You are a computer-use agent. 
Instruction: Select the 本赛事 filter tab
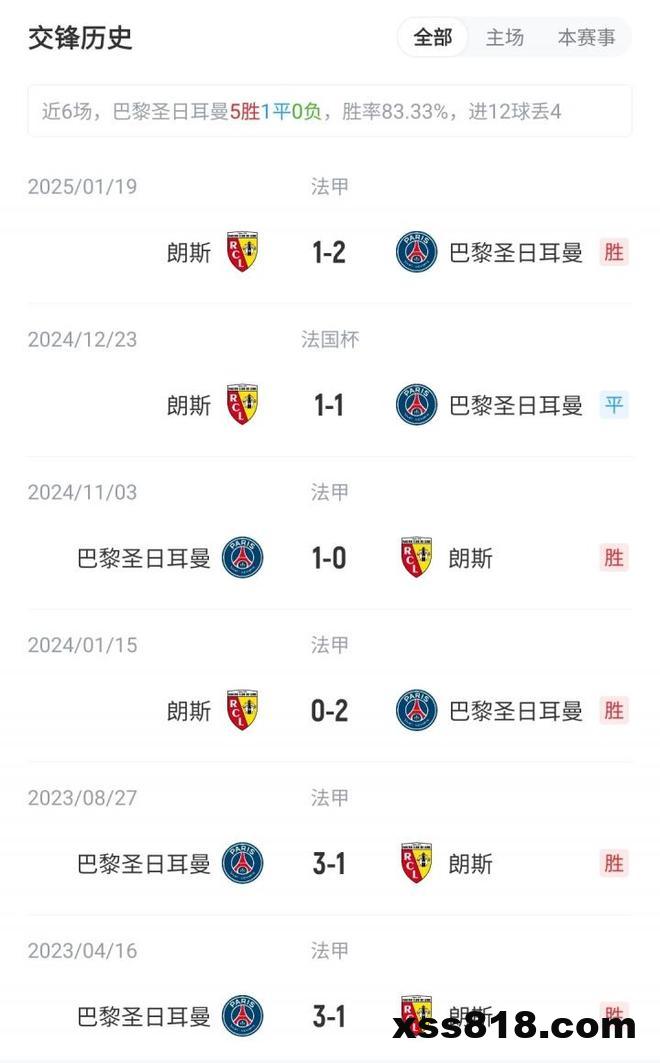(587, 38)
